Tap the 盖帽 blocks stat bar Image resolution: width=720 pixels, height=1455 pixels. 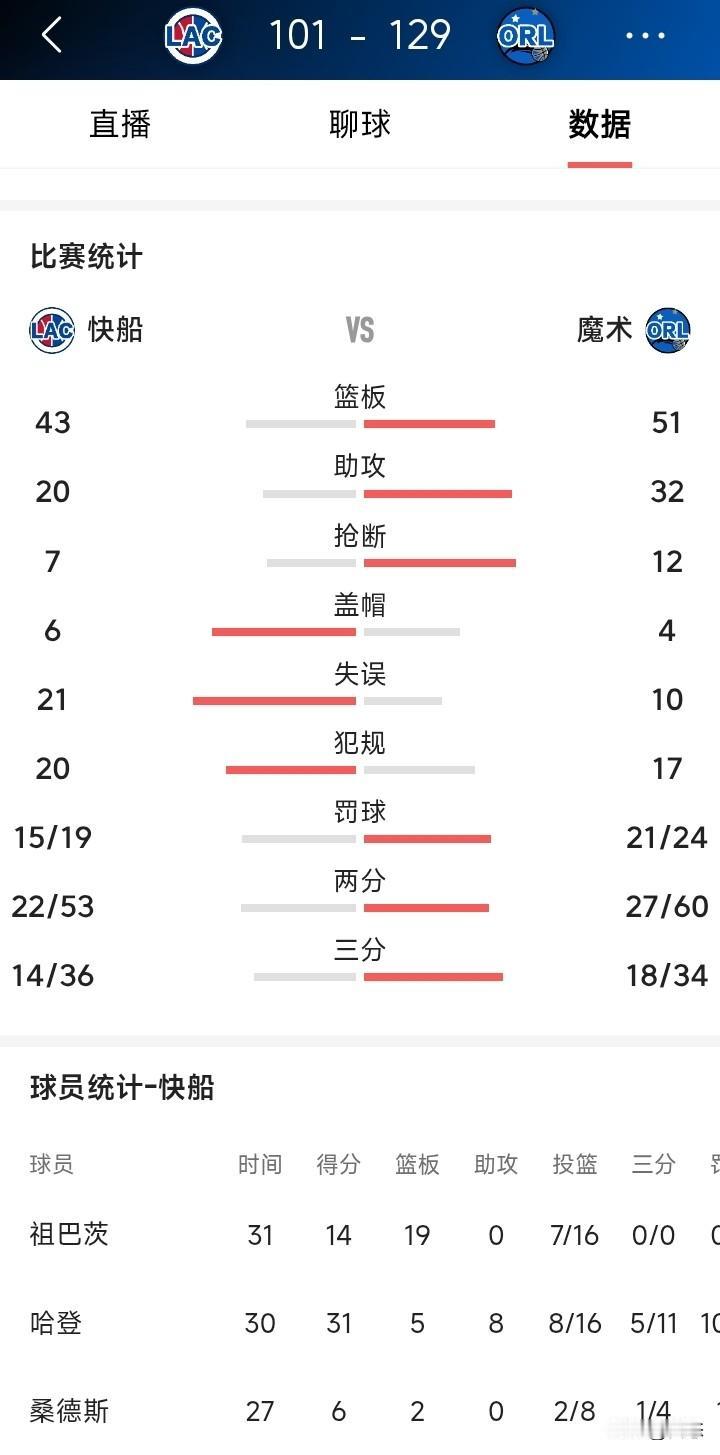click(333, 631)
